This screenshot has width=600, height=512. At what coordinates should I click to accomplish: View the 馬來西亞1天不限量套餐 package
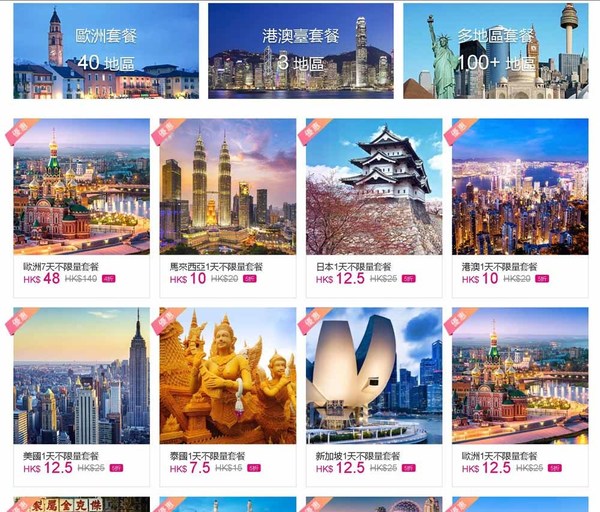pos(228,200)
